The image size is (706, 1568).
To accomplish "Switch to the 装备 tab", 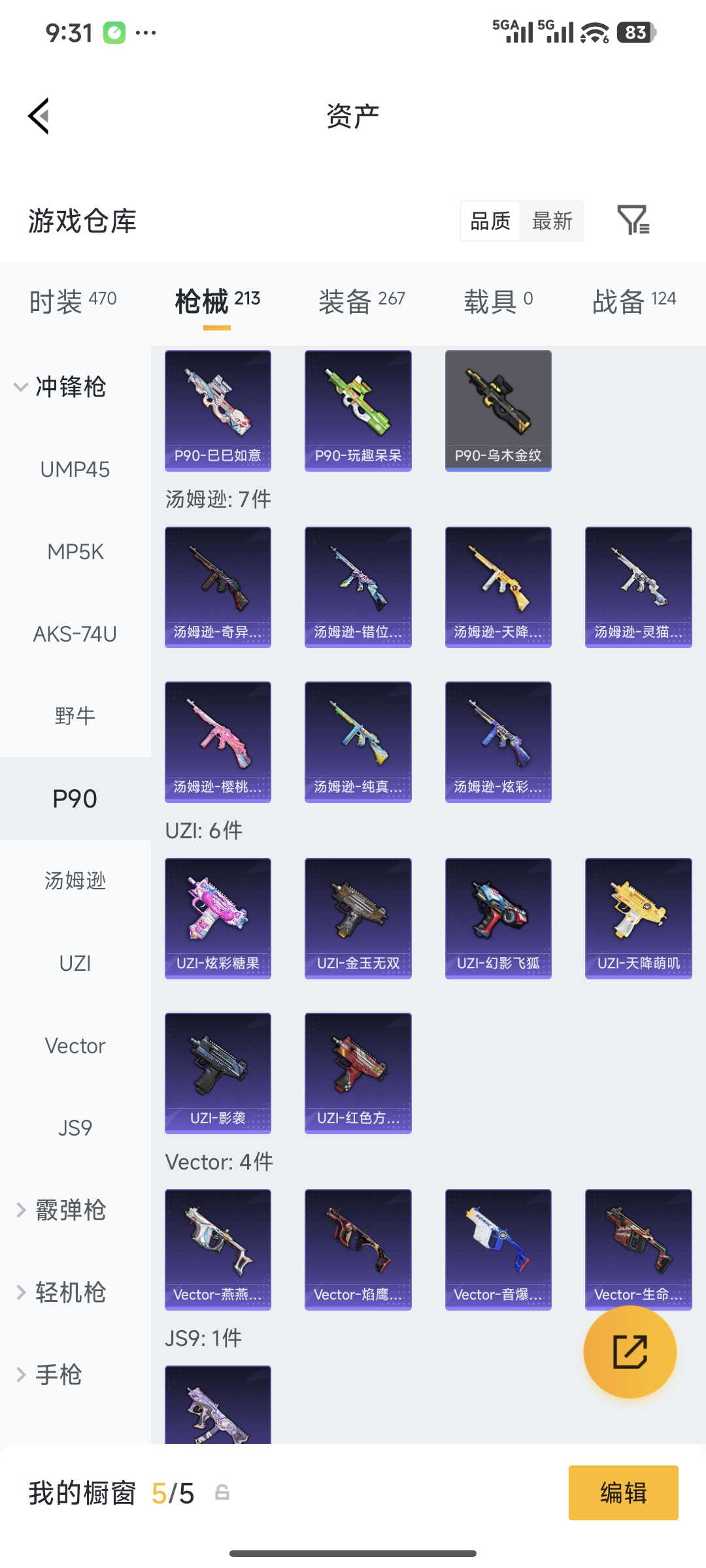I will [363, 299].
